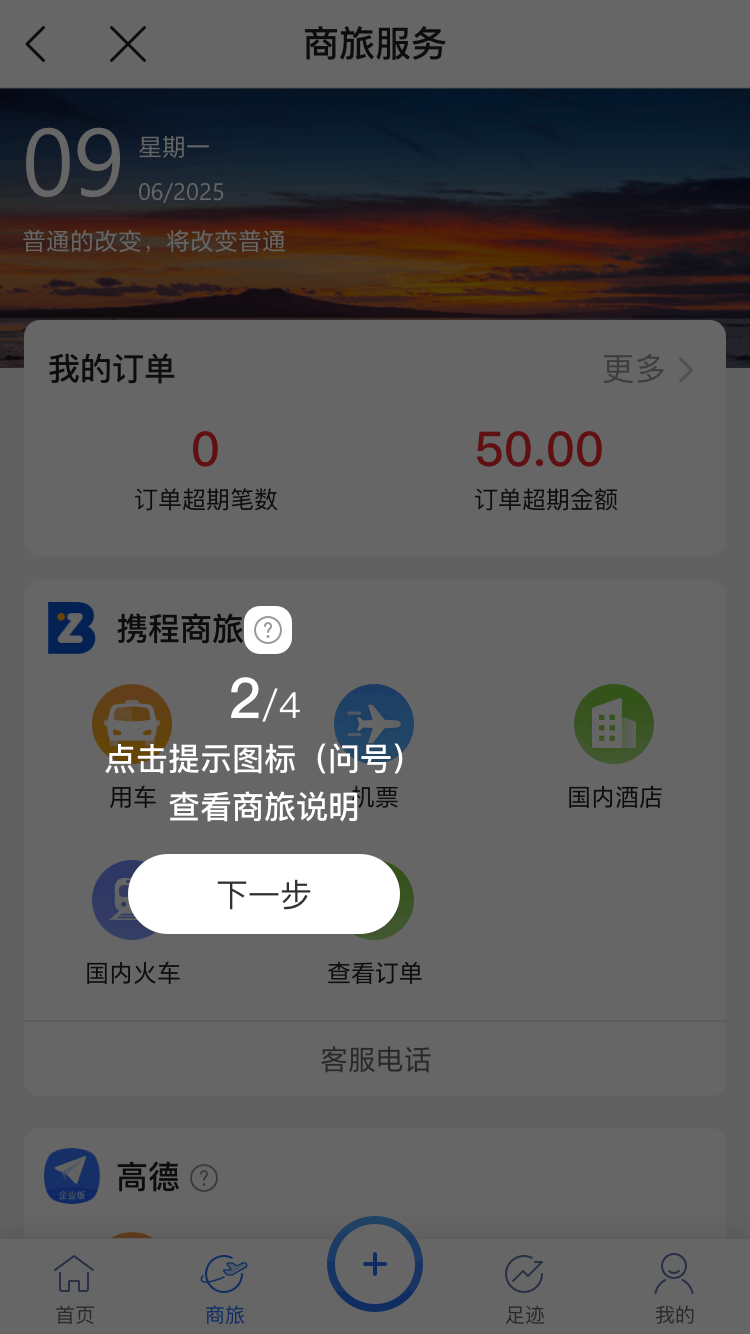Open 国内火车 booking

click(132, 922)
